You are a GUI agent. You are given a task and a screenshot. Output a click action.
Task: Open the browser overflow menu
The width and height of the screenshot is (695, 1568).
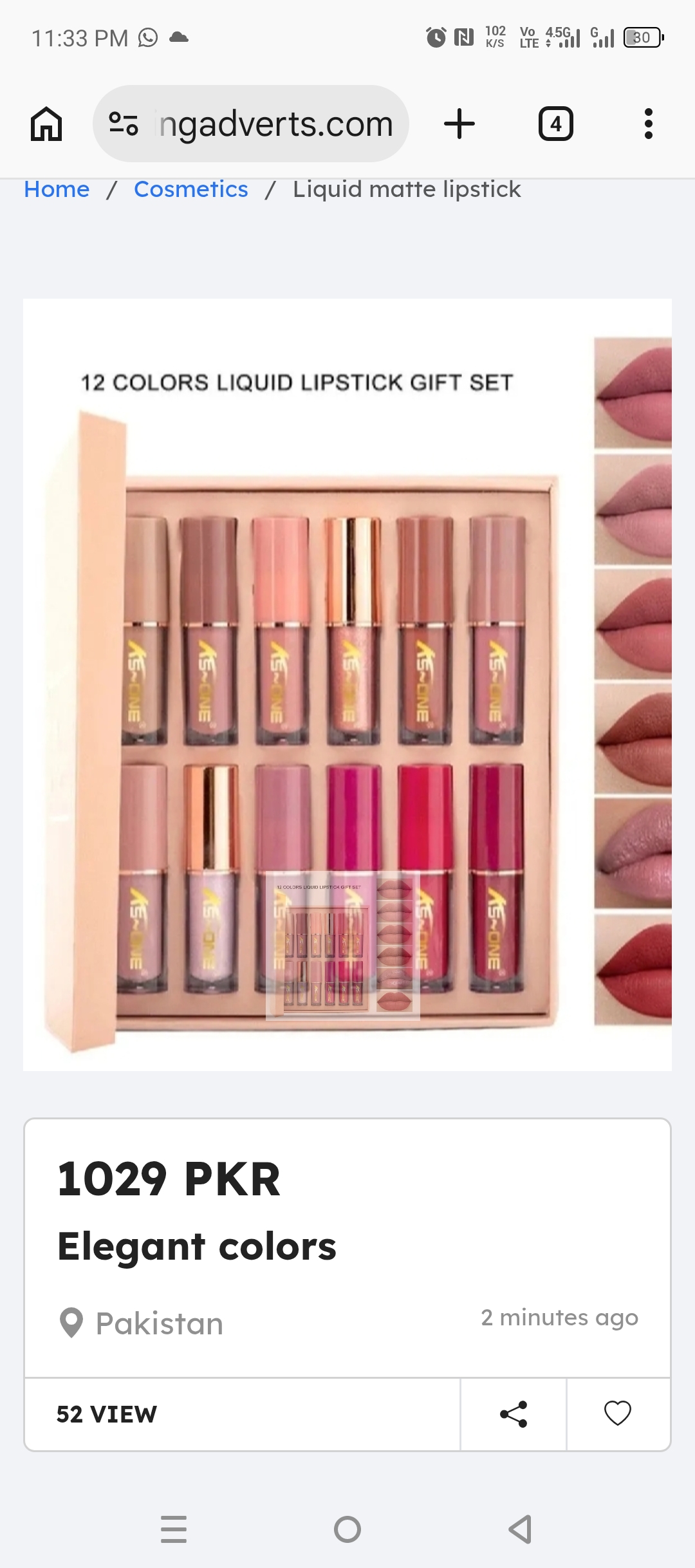(x=649, y=124)
